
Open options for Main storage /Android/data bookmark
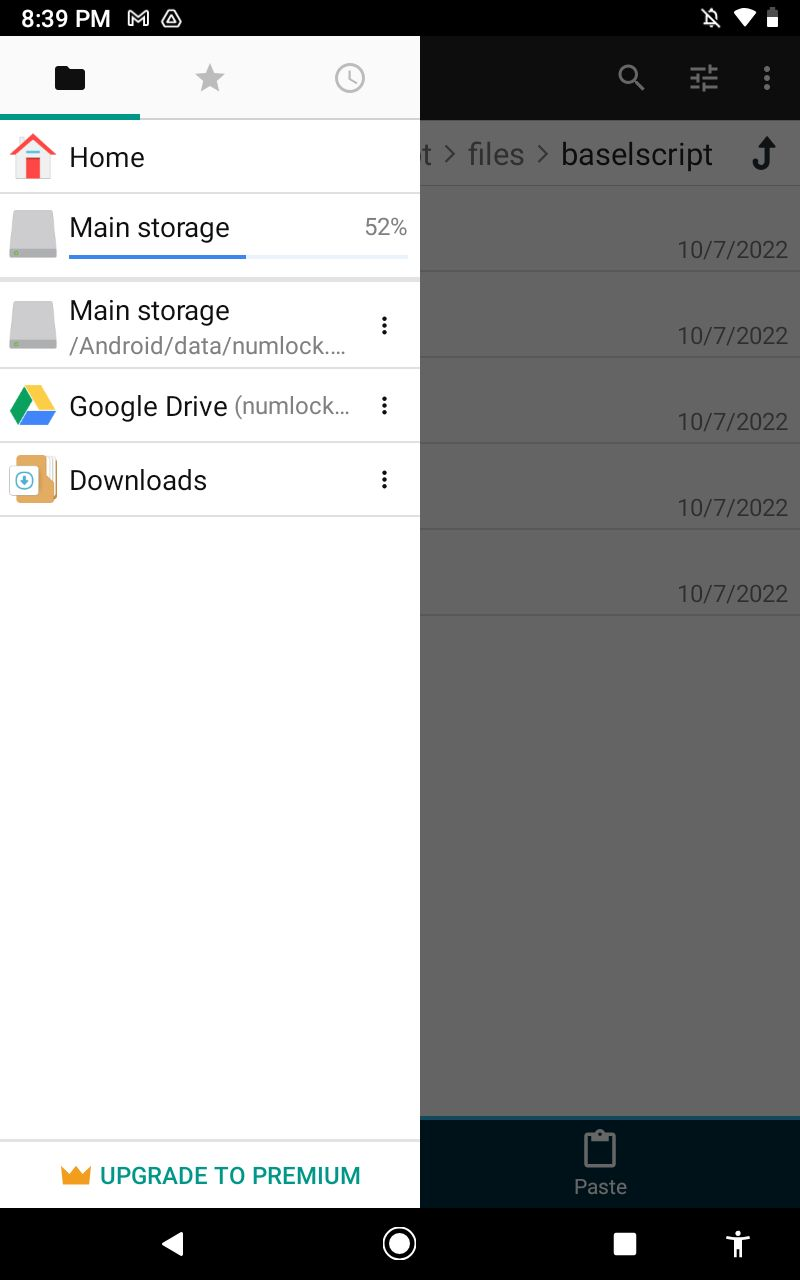click(384, 326)
